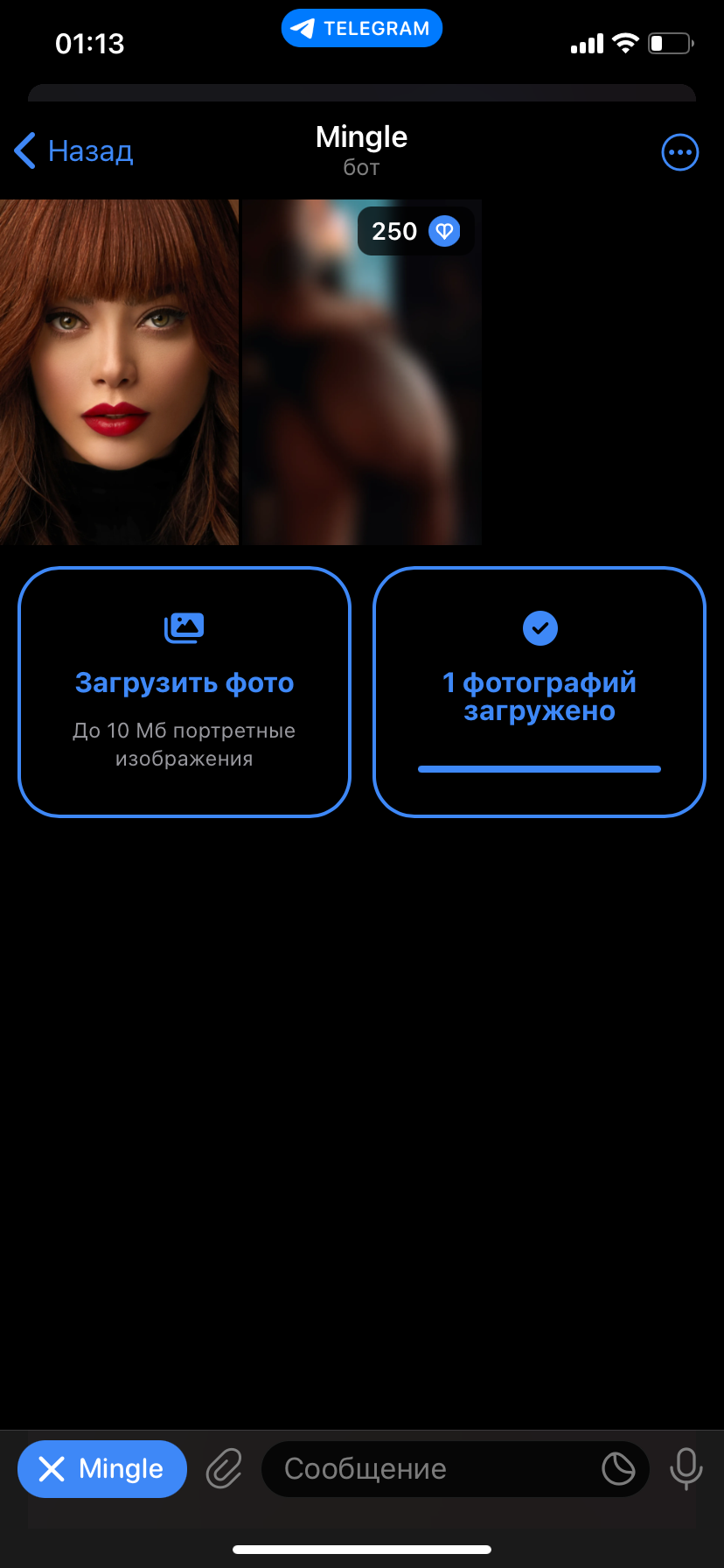Attach a file with the paperclip
Image resolution: width=724 pixels, height=1568 pixels.
tap(224, 1469)
